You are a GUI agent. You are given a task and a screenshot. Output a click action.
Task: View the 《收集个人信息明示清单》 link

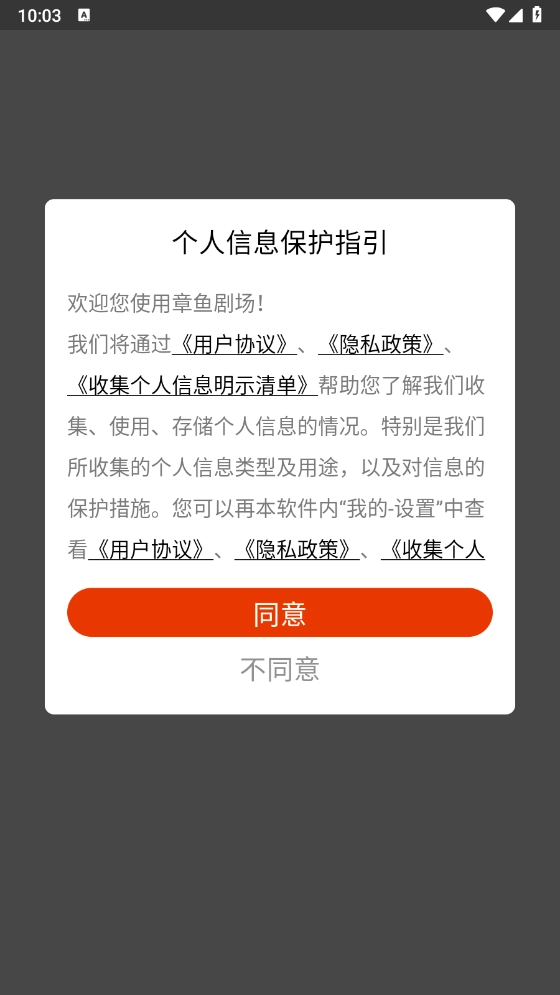click(x=192, y=385)
